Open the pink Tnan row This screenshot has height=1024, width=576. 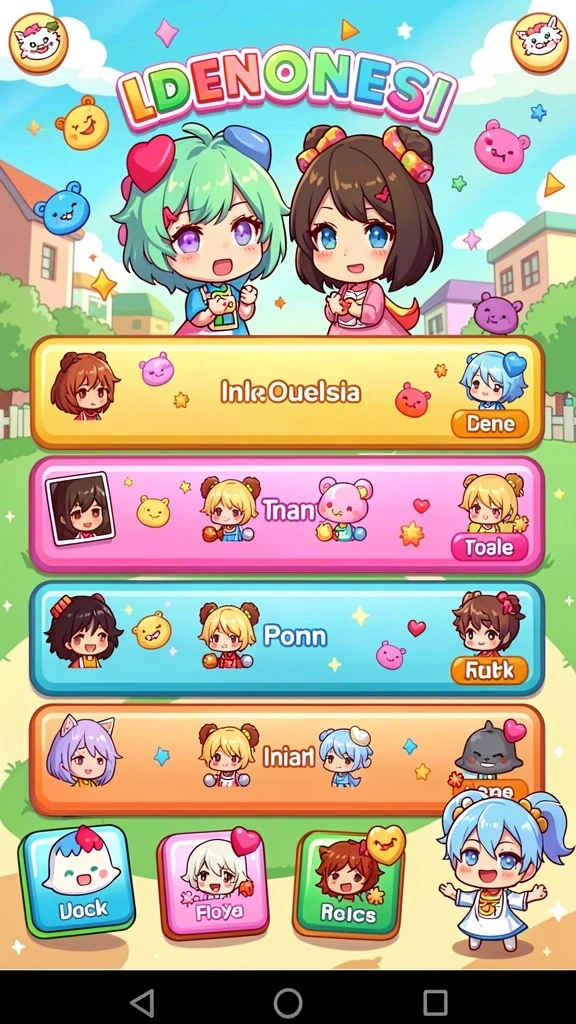[287, 515]
